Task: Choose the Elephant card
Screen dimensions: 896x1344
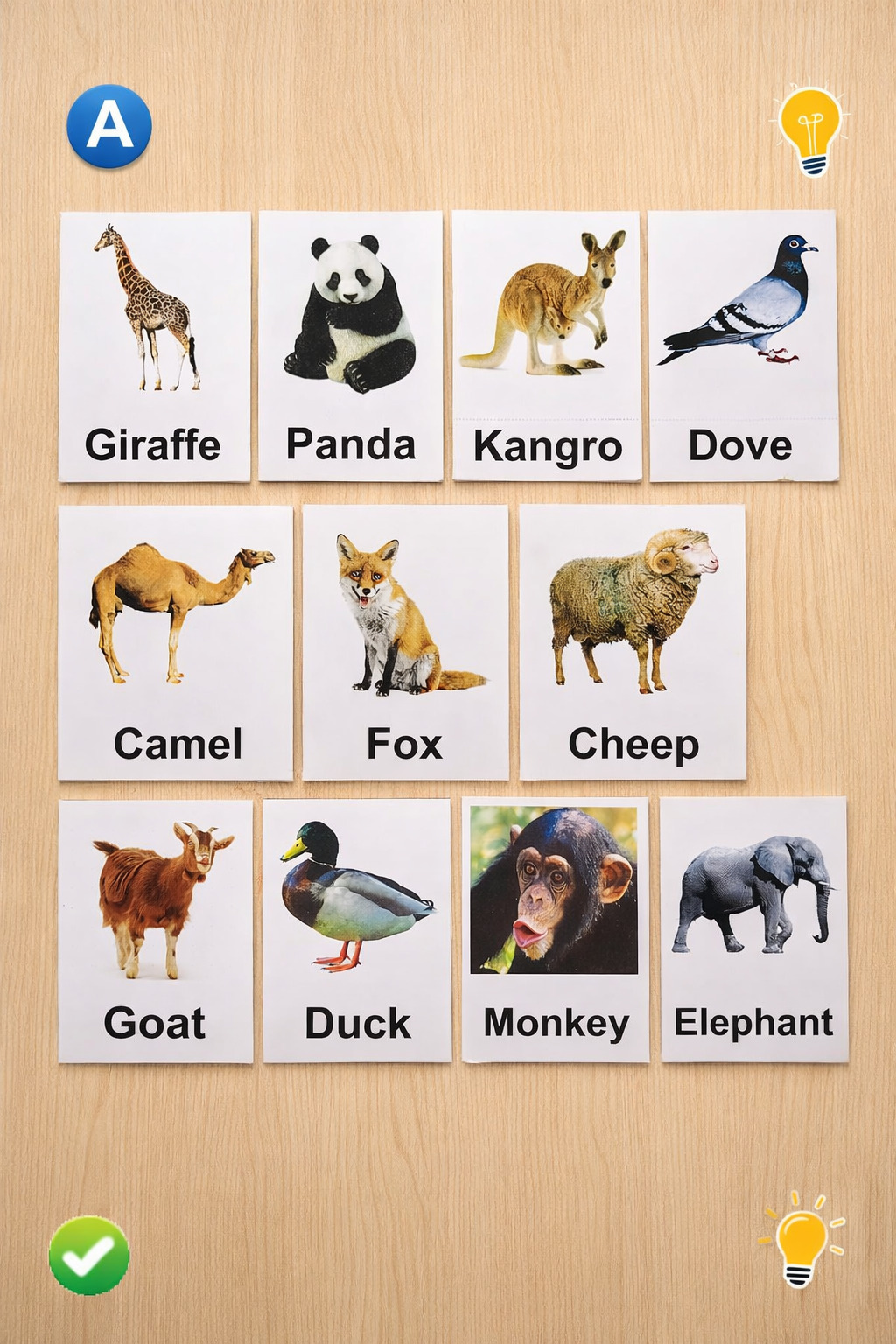Action: pos(754,929)
